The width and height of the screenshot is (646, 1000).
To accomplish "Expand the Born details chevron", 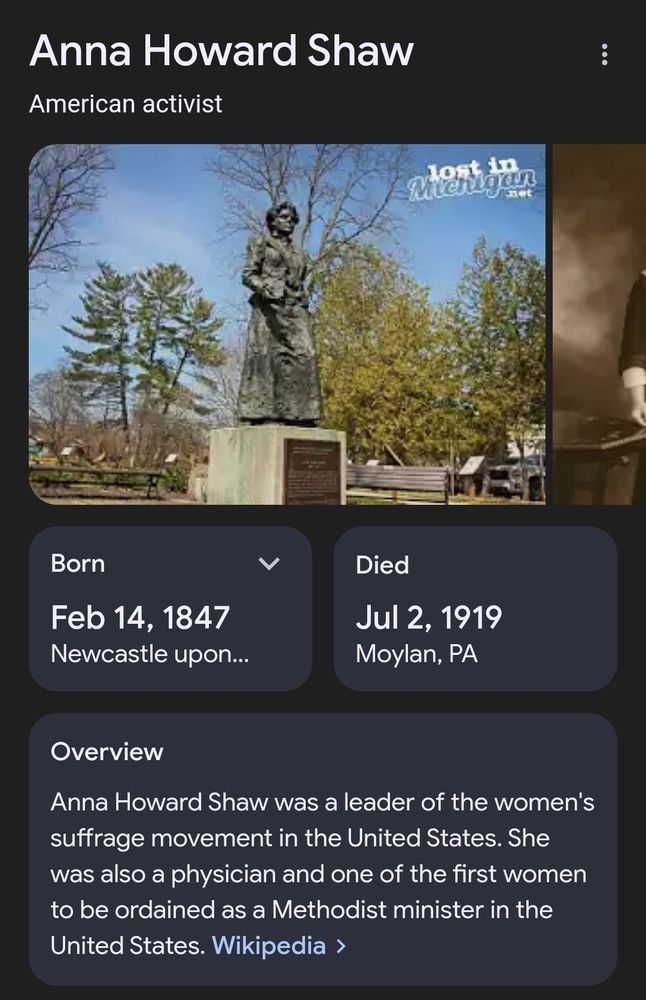I will click(269, 564).
